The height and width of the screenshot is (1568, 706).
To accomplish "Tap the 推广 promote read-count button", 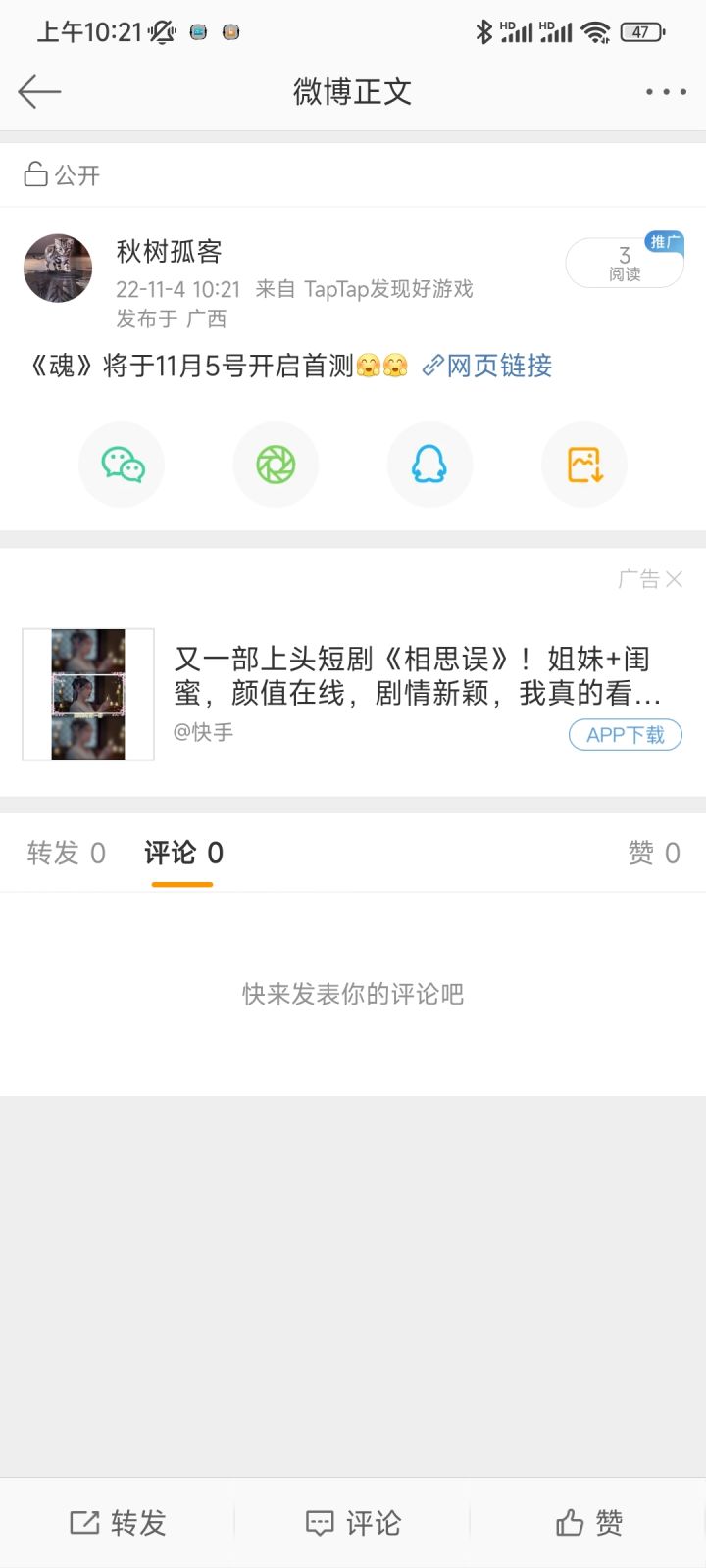I will click(625, 264).
